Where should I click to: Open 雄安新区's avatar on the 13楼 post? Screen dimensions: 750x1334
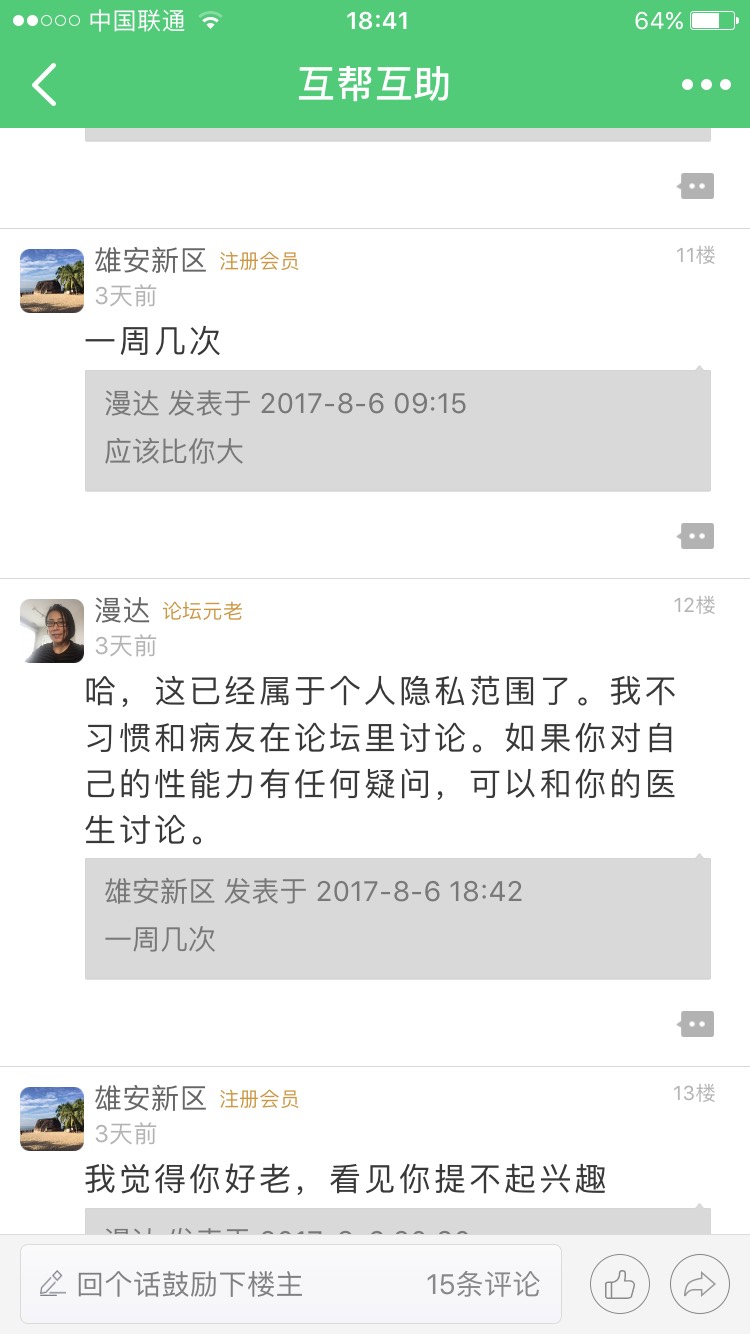52,1119
